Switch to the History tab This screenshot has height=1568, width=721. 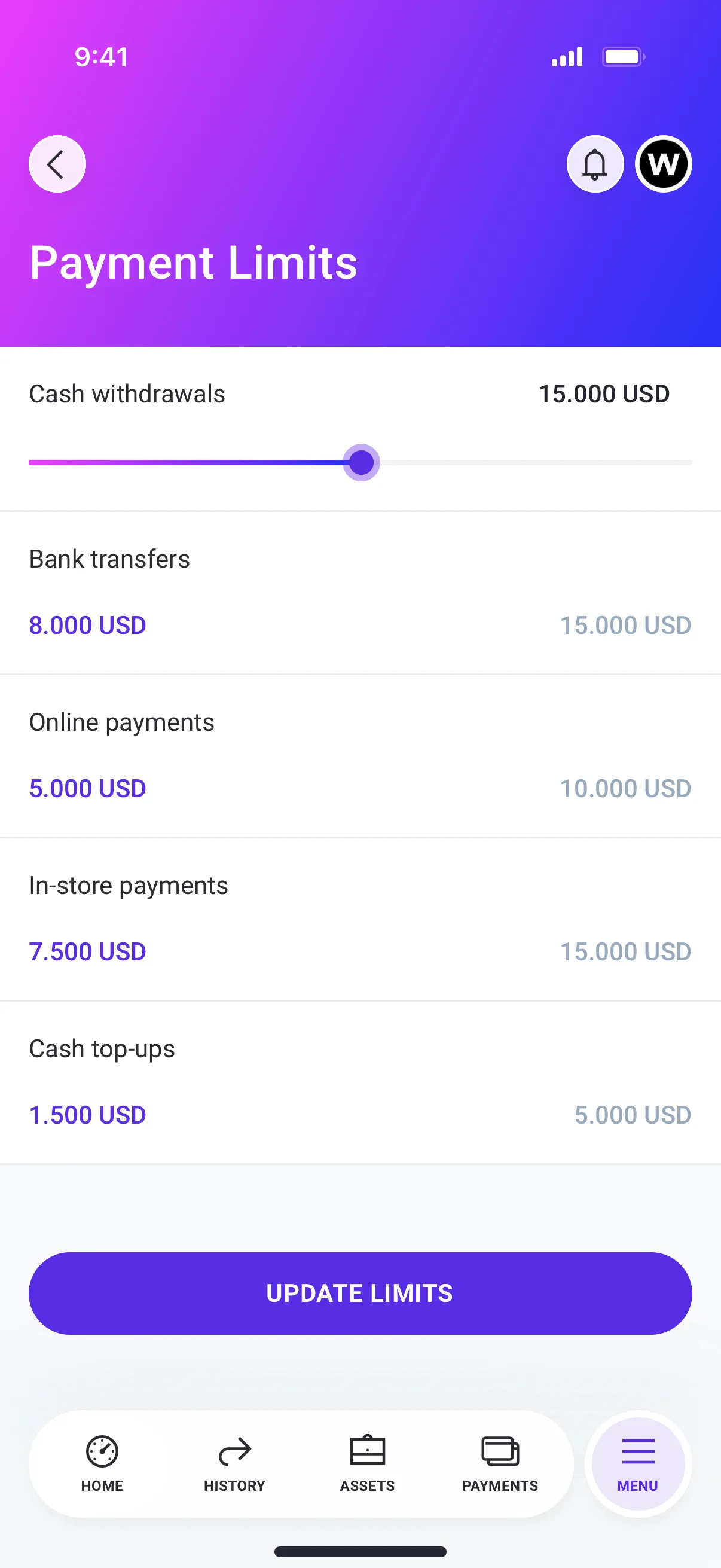234,1463
